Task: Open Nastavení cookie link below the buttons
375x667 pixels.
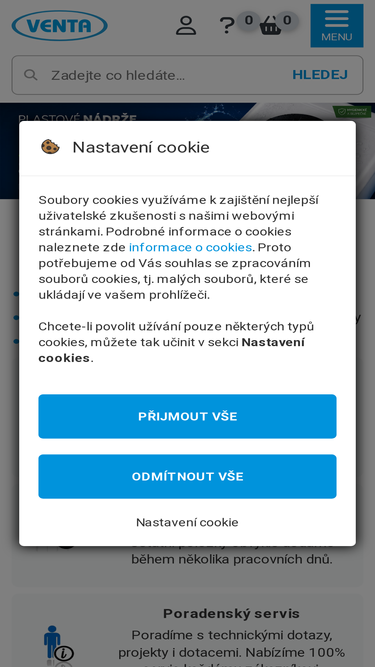Action: tap(187, 522)
